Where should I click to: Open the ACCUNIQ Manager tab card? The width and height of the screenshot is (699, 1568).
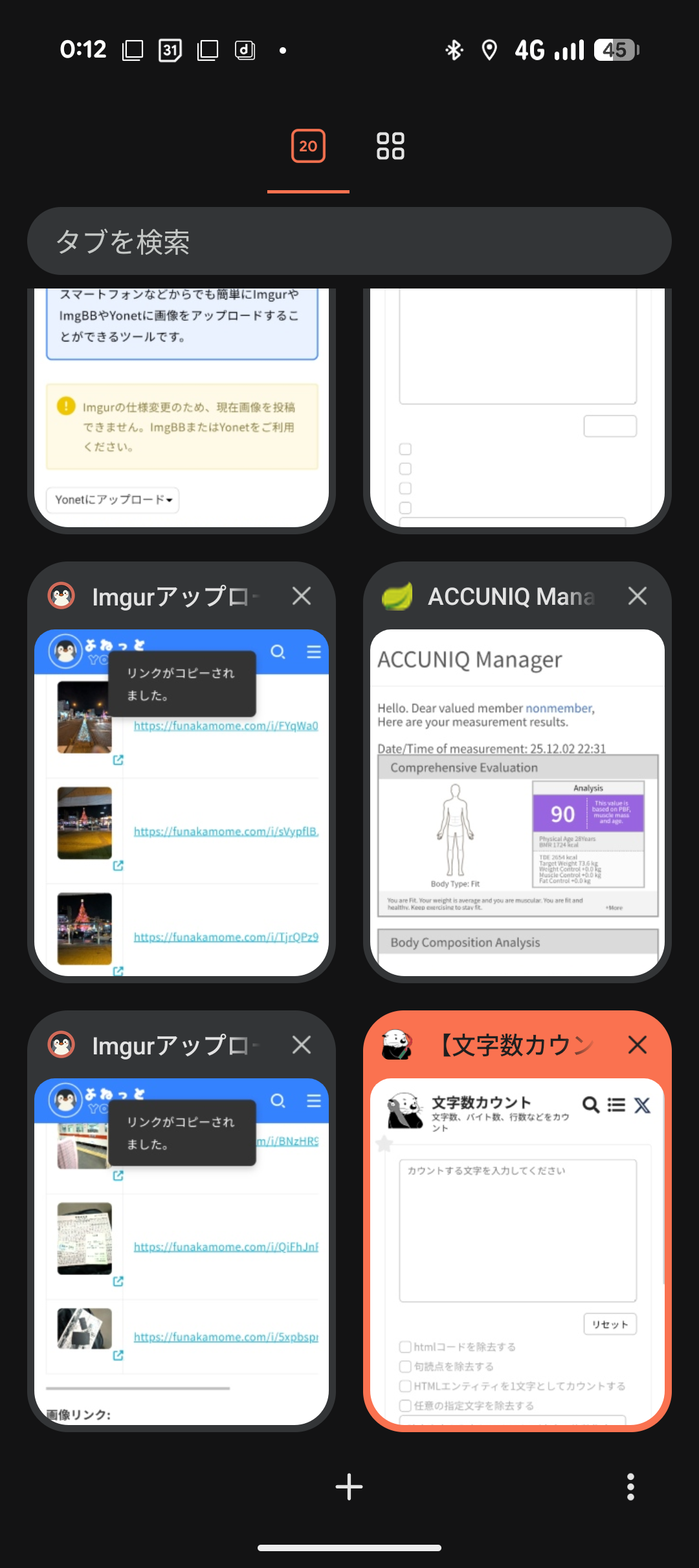(x=516, y=802)
